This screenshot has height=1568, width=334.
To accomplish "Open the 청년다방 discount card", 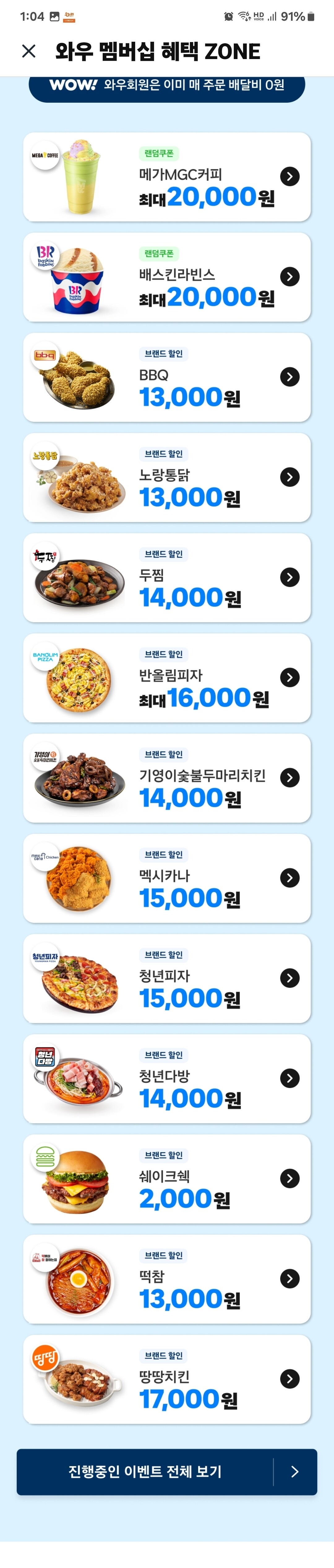I will (167, 1078).
